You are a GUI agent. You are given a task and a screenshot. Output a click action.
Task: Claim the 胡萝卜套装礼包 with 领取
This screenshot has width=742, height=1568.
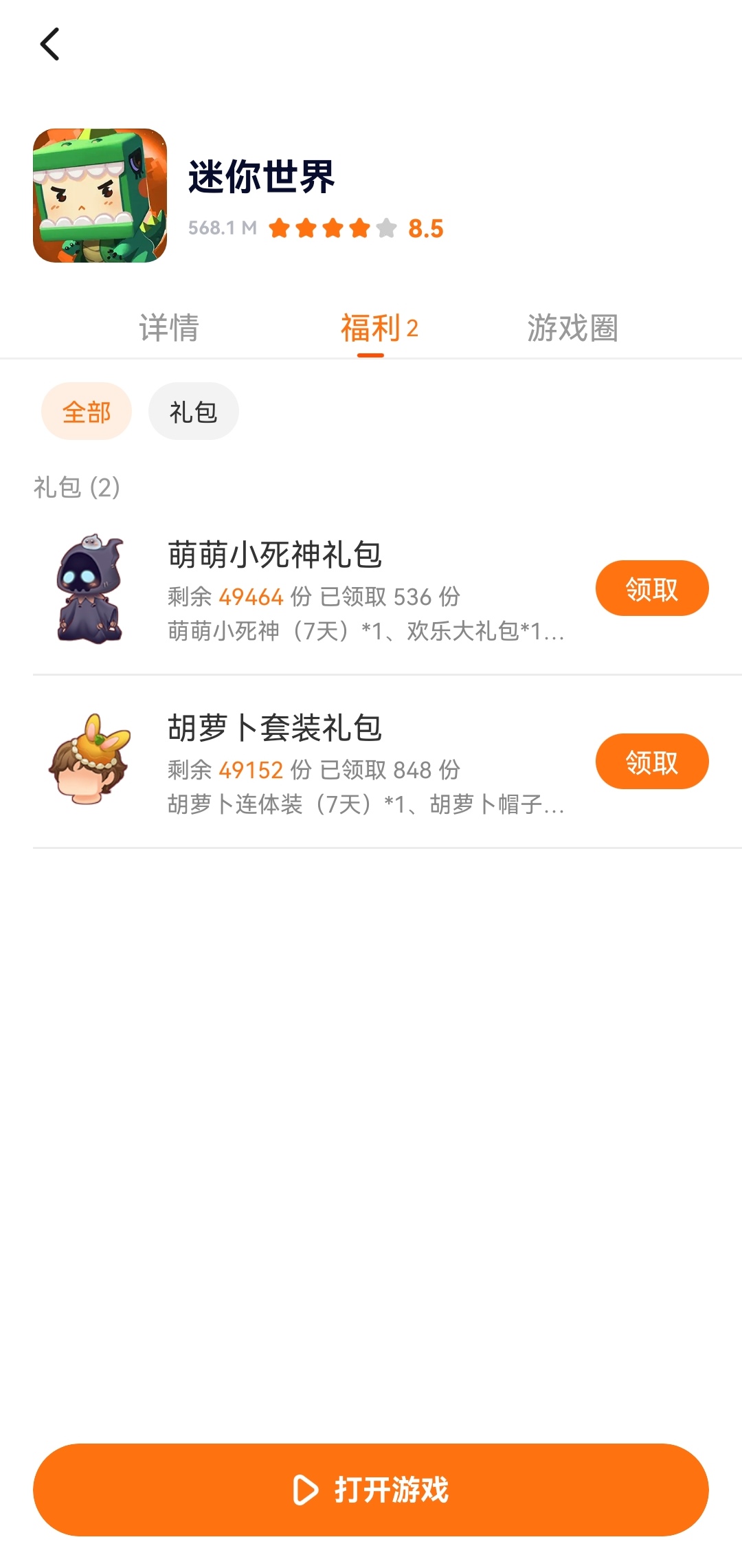[x=651, y=762]
